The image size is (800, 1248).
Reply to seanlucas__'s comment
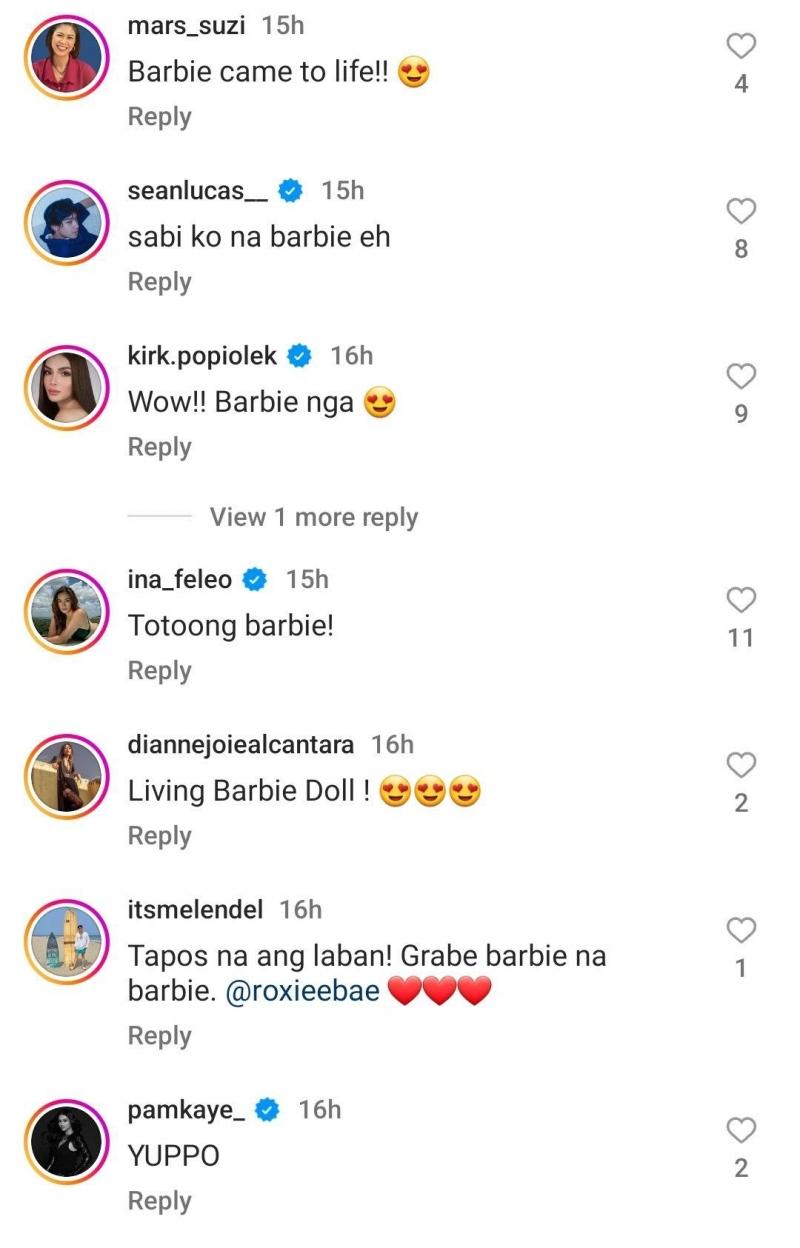click(x=159, y=282)
